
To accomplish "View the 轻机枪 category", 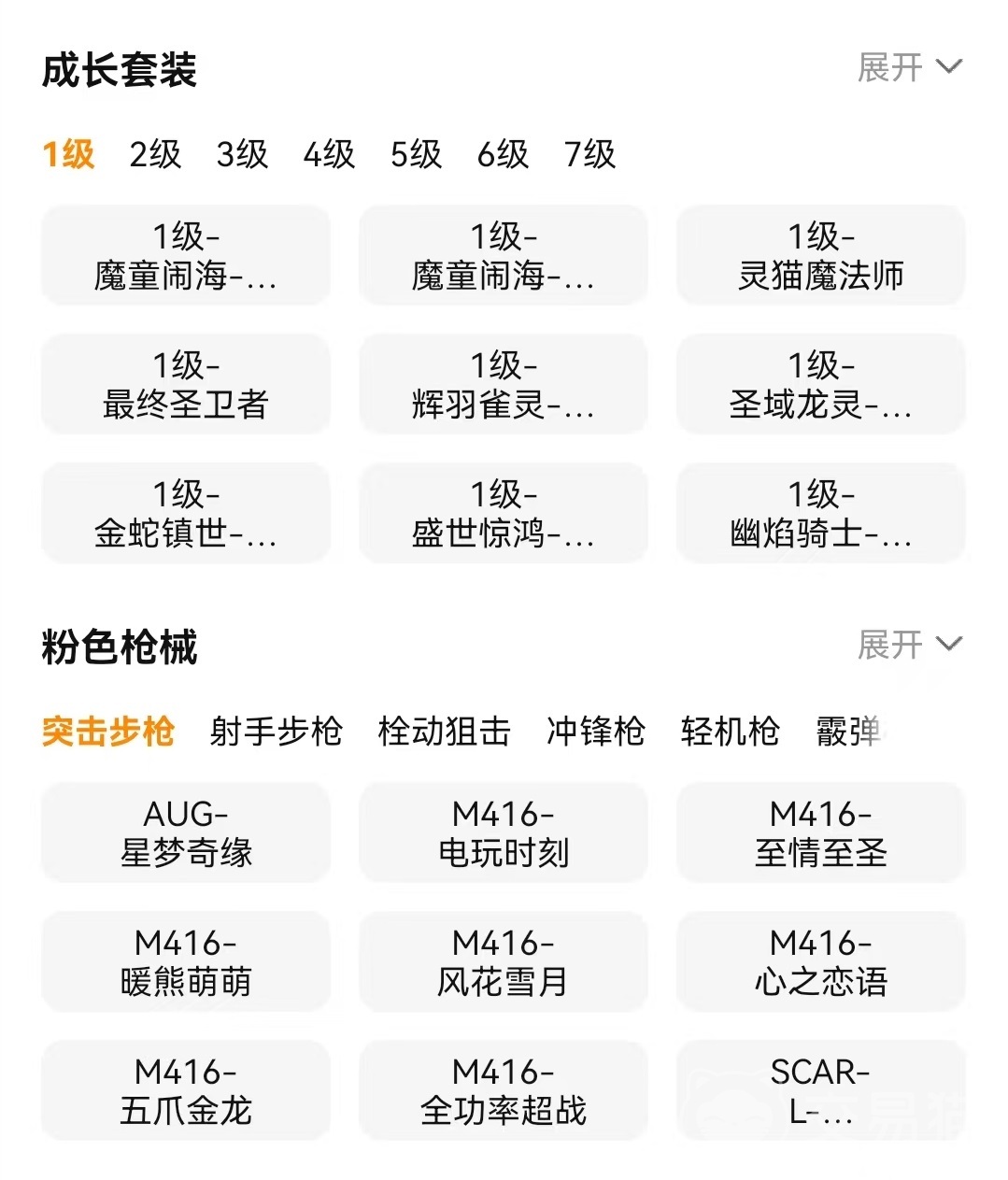I will pos(730,732).
